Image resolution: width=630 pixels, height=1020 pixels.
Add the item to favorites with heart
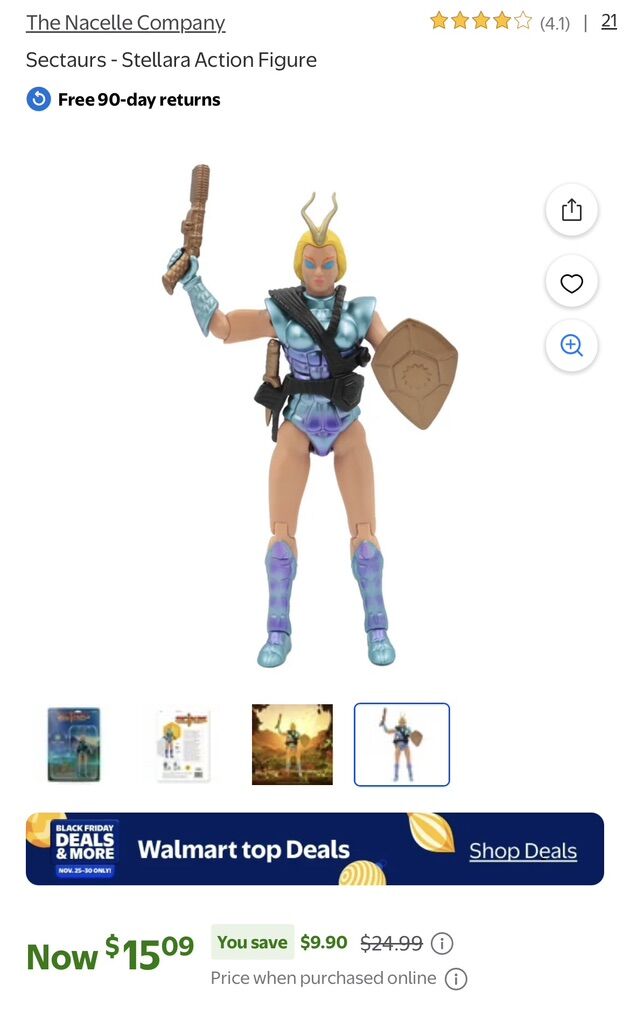pyautogui.click(x=571, y=283)
